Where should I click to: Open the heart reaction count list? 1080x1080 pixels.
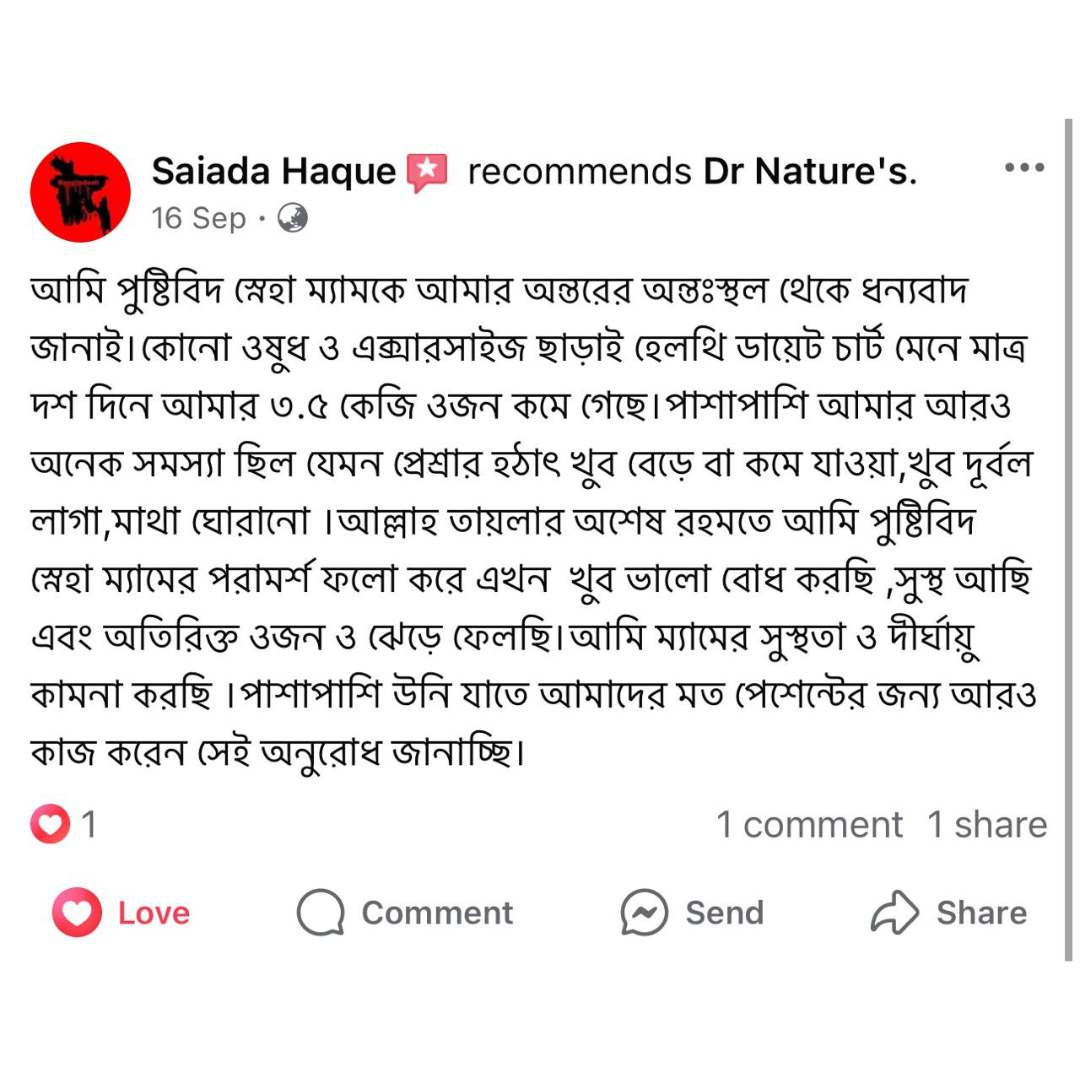click(x=64, y=825)
